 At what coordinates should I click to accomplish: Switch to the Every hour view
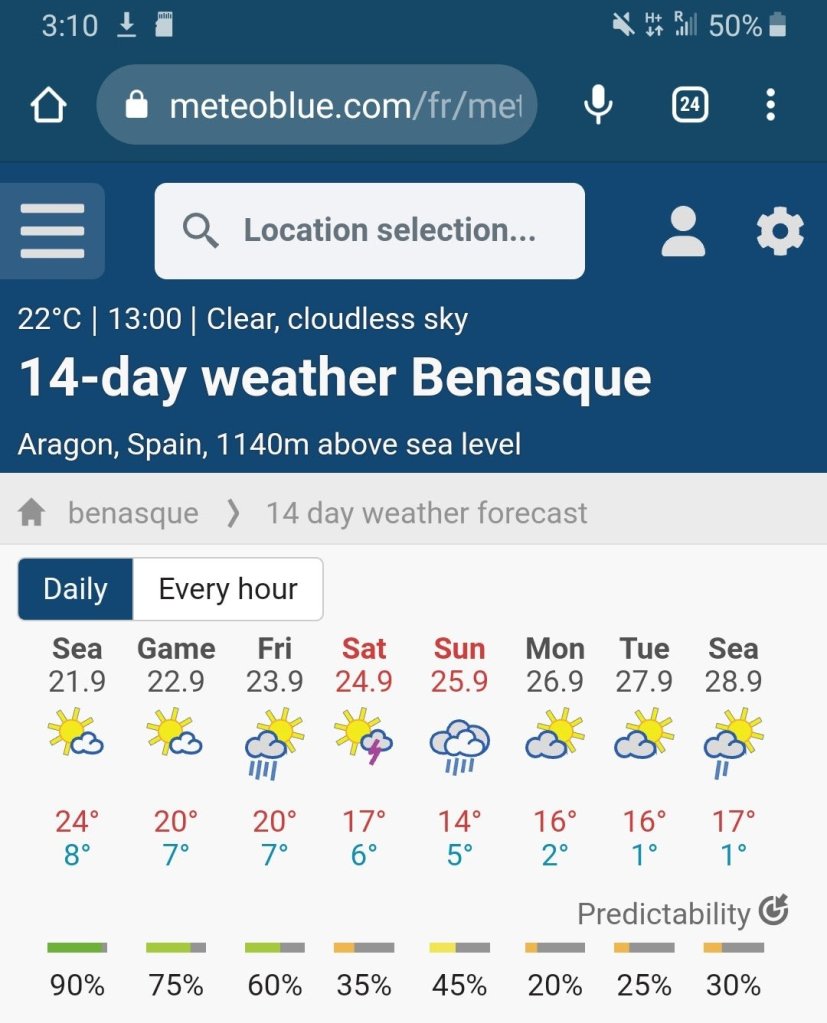click(x=228, y=589)
